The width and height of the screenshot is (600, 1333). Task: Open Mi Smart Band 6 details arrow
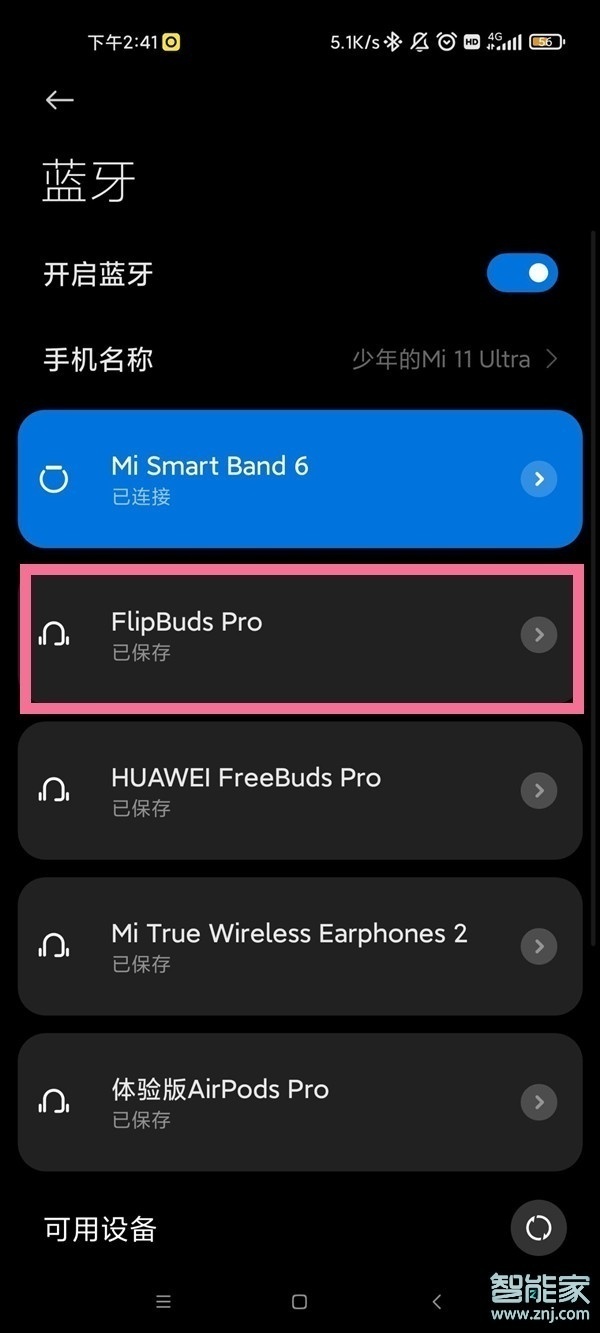point(539,479)
